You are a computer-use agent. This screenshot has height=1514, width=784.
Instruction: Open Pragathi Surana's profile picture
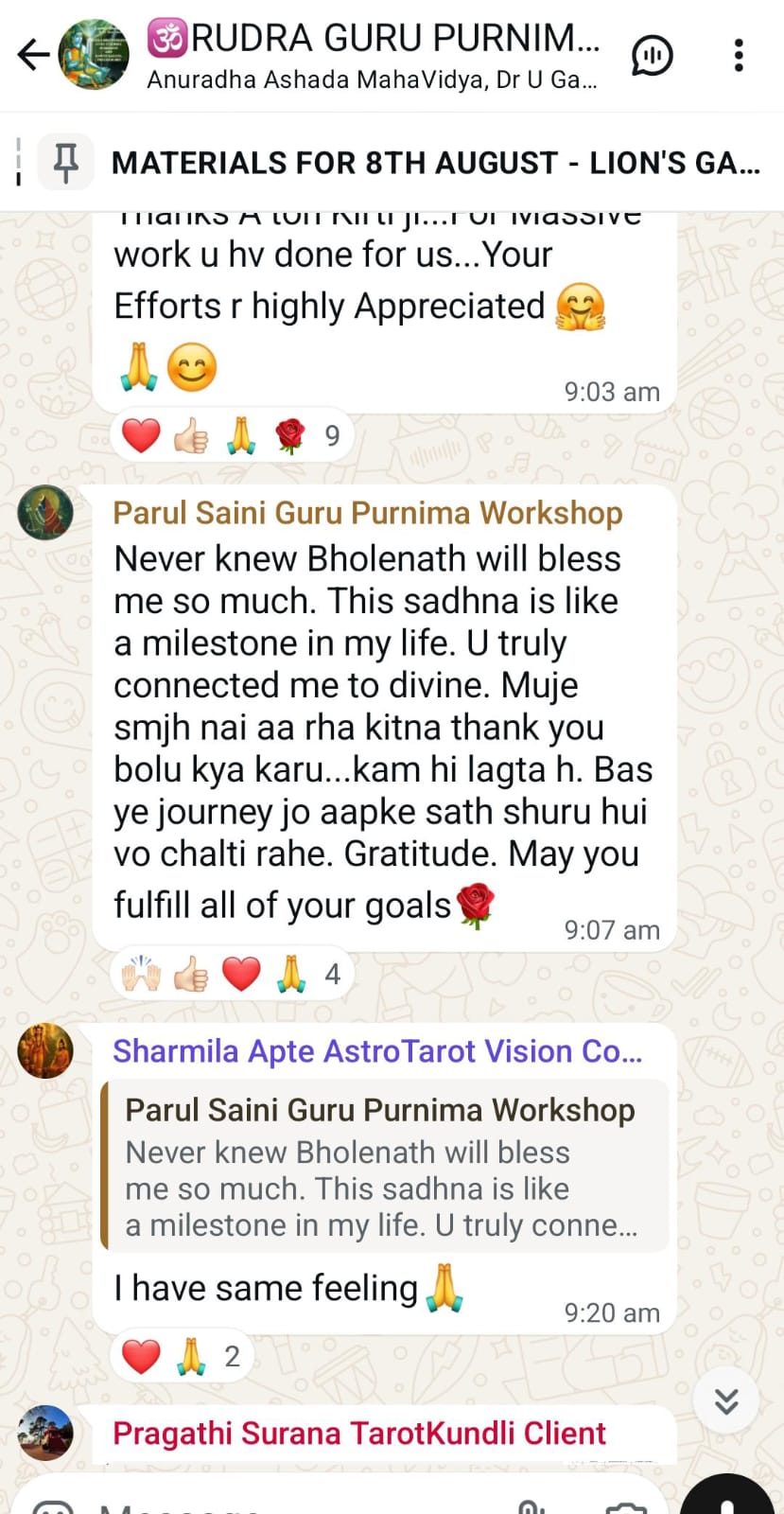click(45, 1433)
